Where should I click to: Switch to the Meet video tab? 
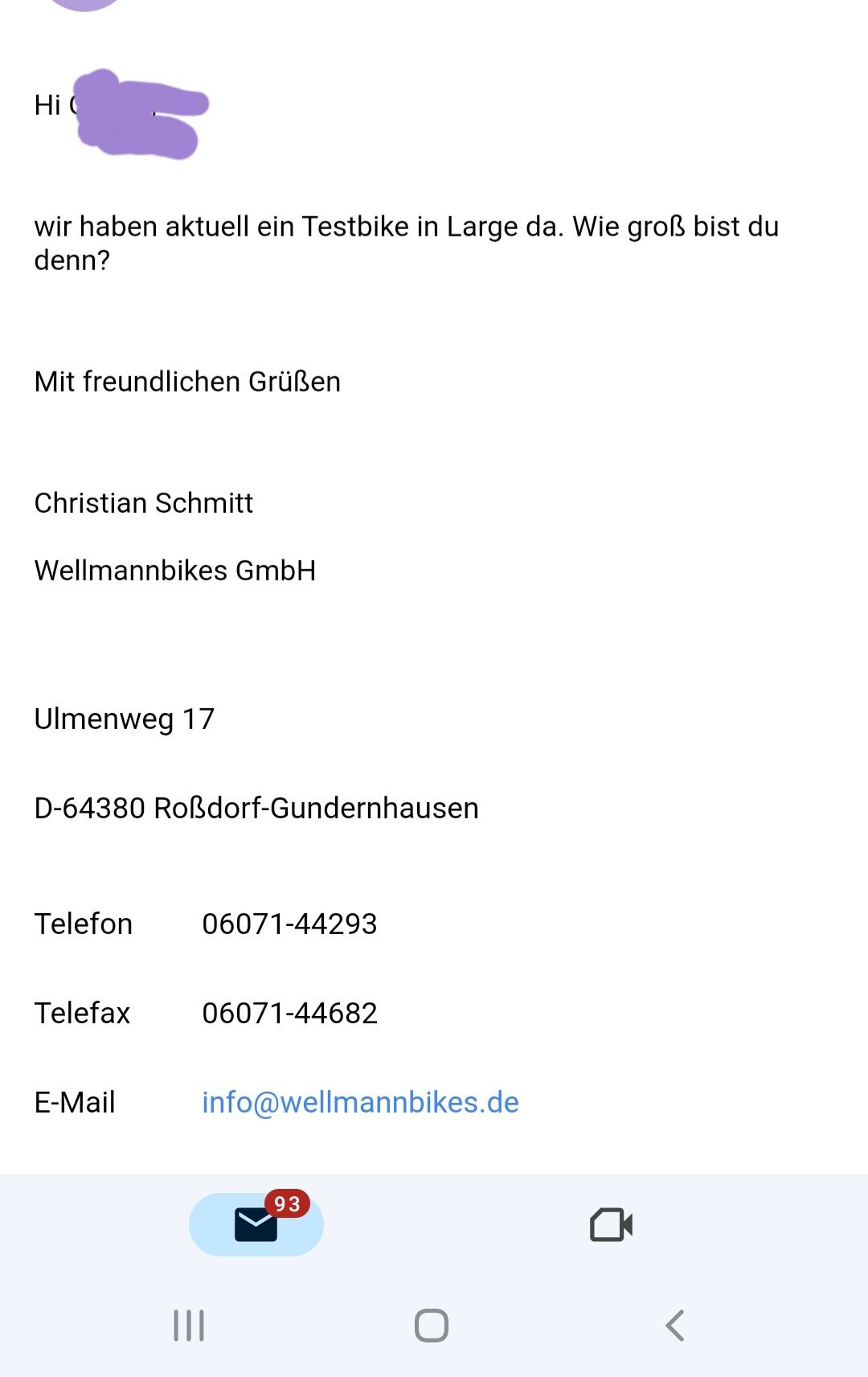611,1225
